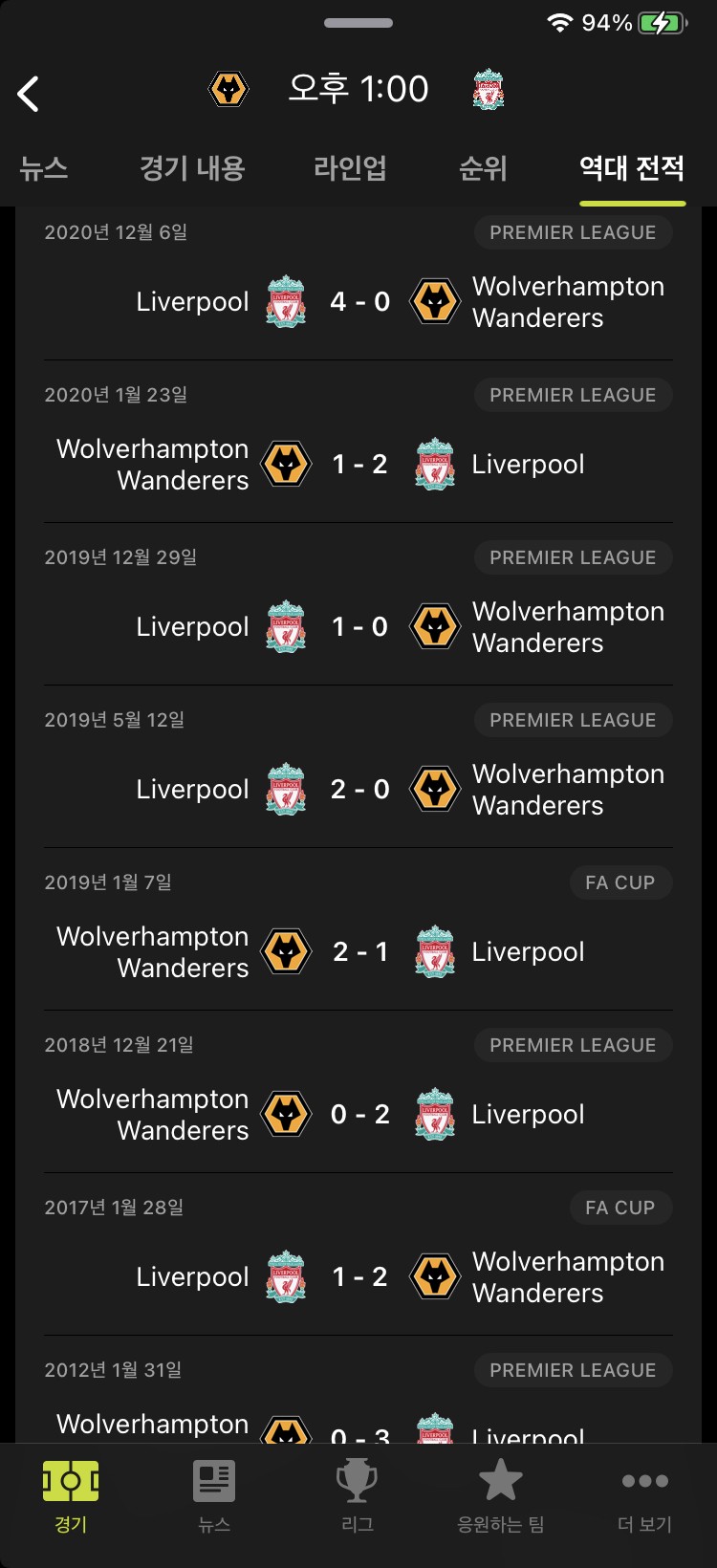Open the January 7, 2019 FA Cup match
The image size is (717, 1568).
pyautogui.click(x=358, y=929)
